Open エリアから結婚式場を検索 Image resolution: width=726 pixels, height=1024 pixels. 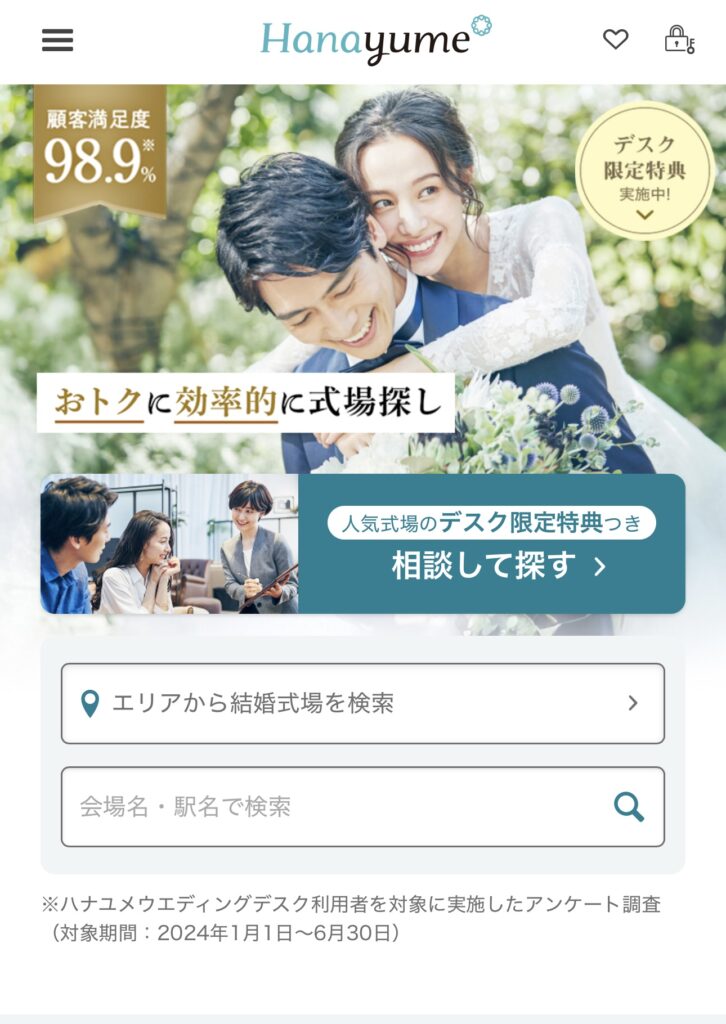tap(362, 703)
